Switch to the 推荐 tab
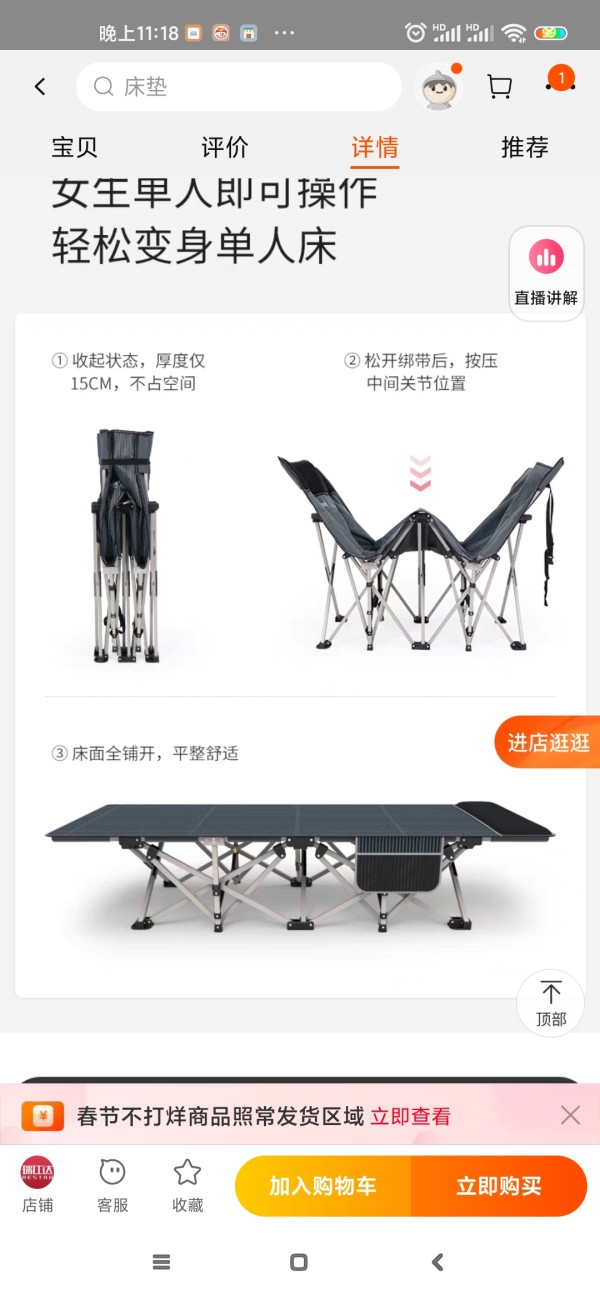This screenshot has height=1300, width=600. [x=525, y=148]
